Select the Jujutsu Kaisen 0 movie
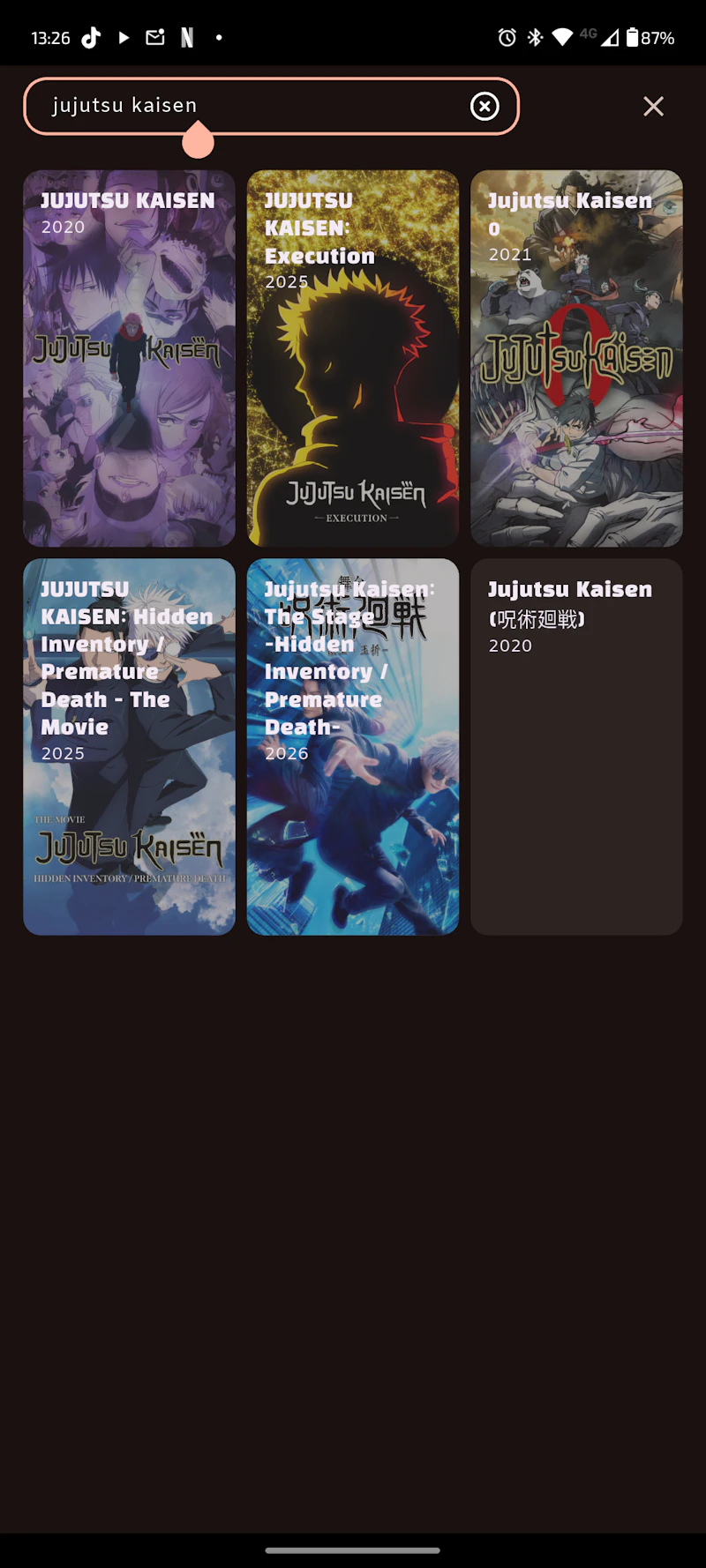 pyautogui.click(x=576, y=357)
